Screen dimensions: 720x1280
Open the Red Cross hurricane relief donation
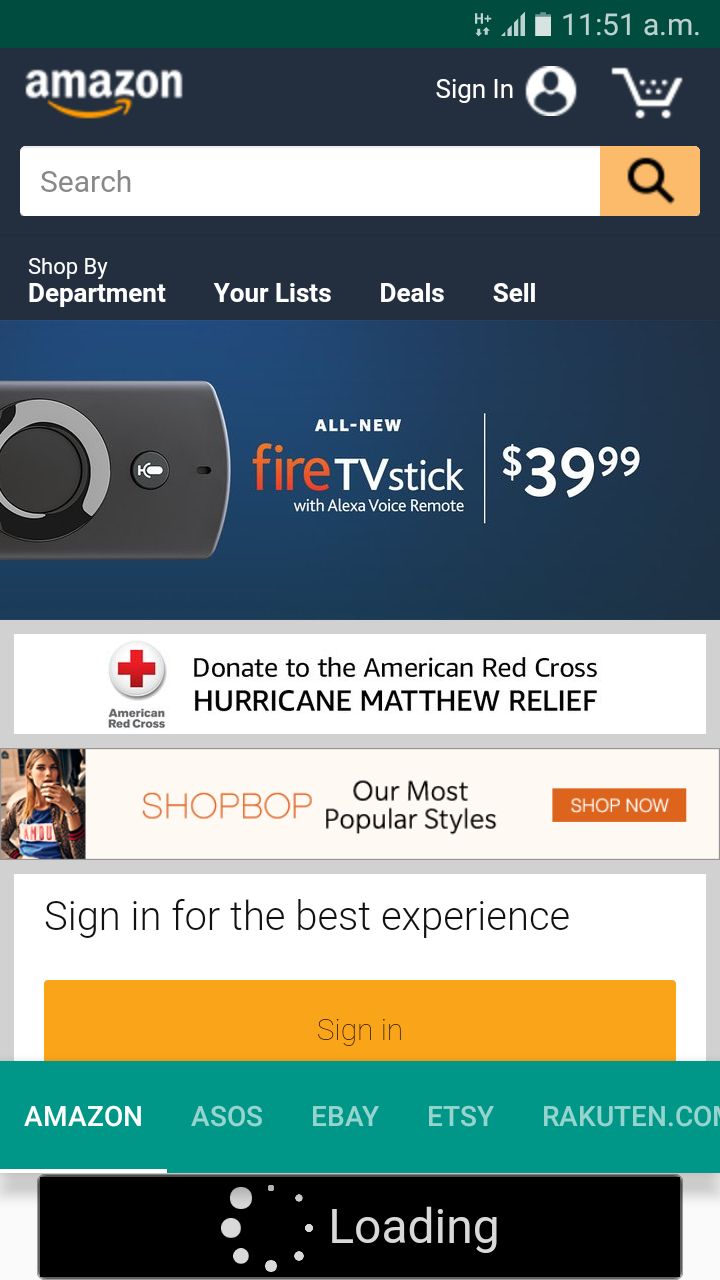(360, 684)
